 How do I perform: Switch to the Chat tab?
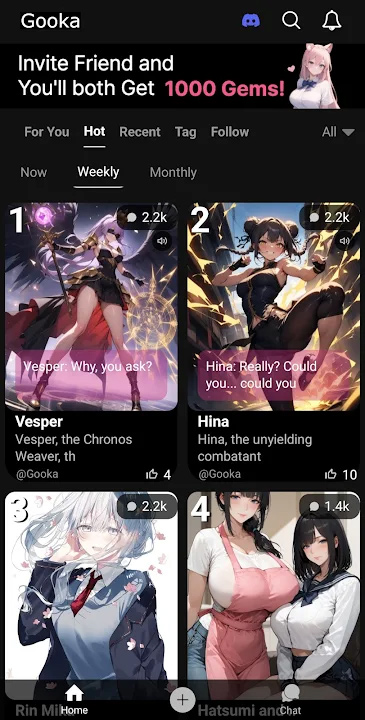290,700
